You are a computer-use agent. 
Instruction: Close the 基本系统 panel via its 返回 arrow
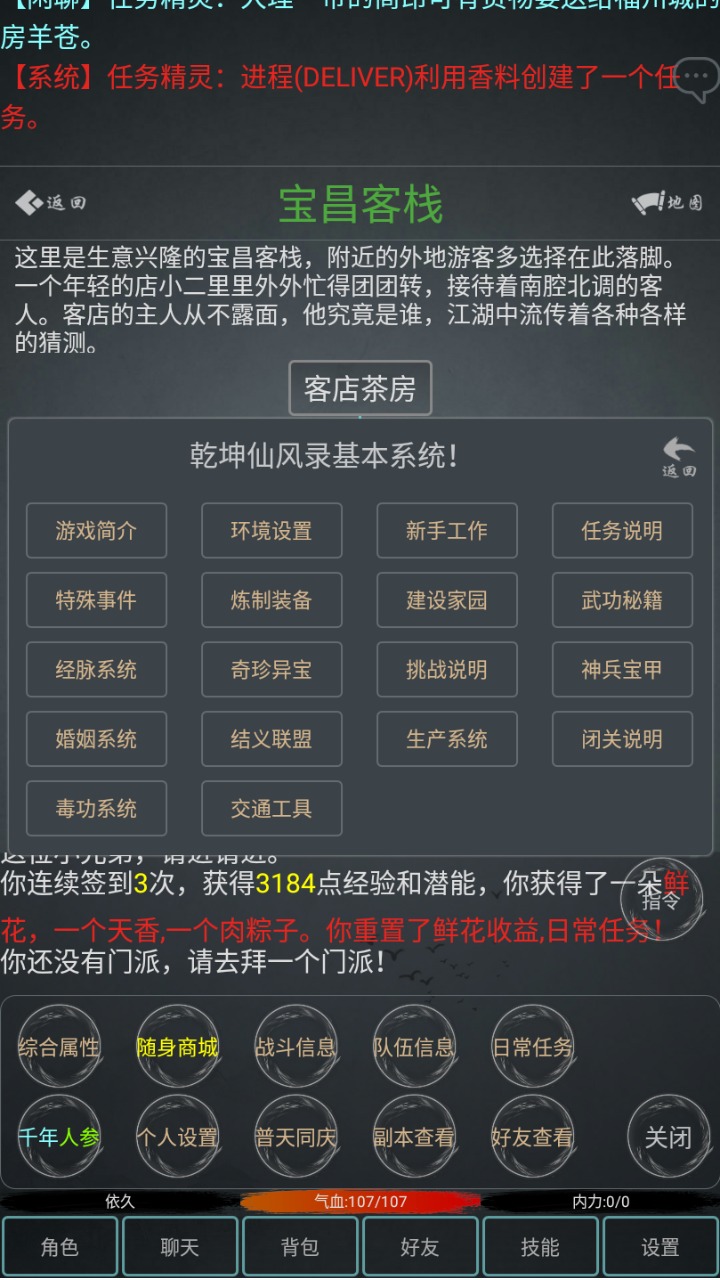(679, 456)
